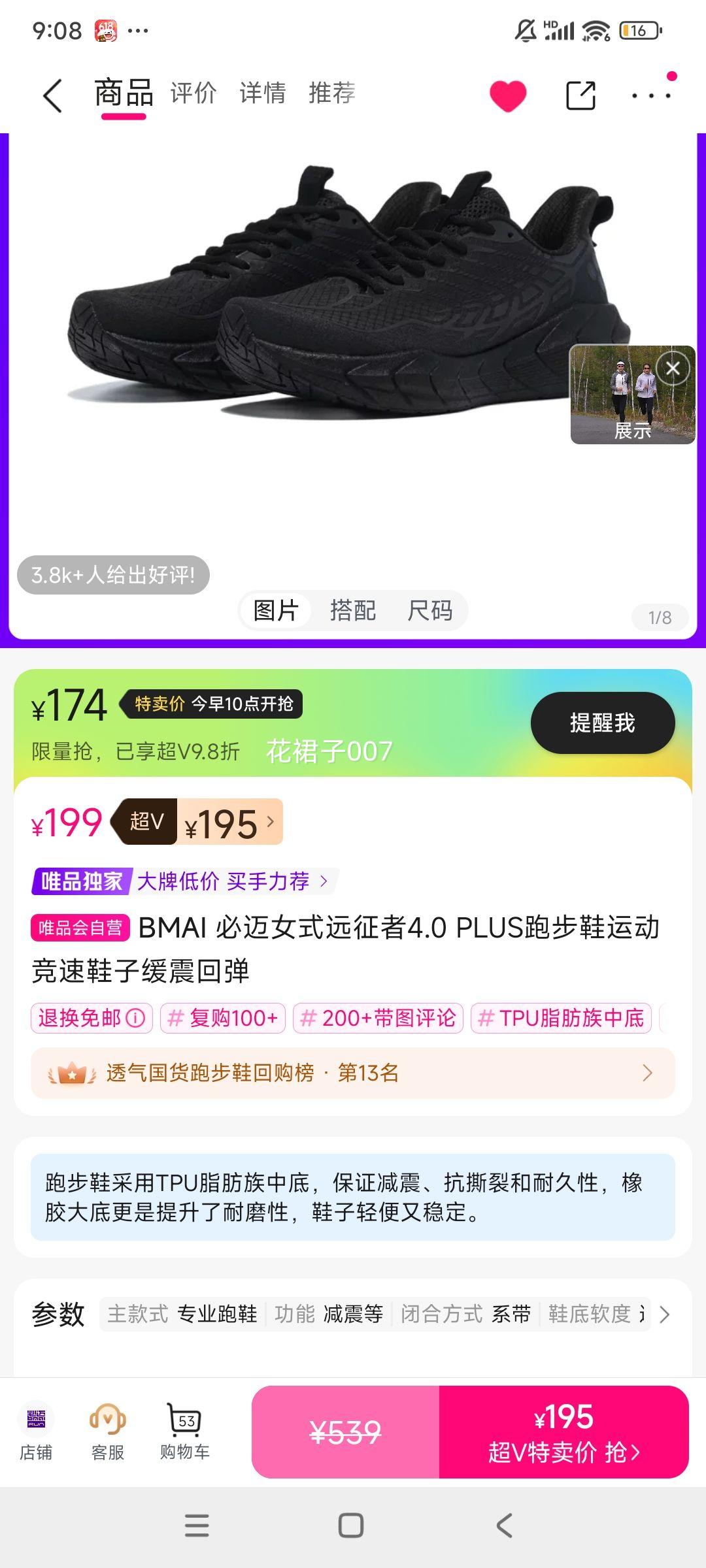The image size is (706, 1568).
Task: Share this product
Action: (580, 96)
